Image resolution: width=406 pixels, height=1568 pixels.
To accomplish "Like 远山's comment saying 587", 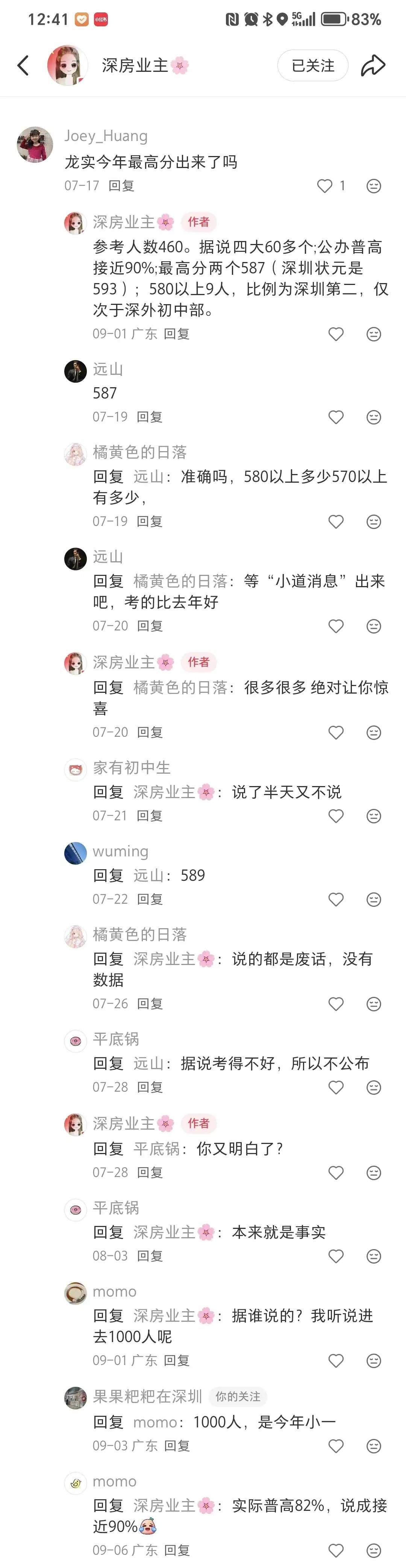I will pos(336,417).
